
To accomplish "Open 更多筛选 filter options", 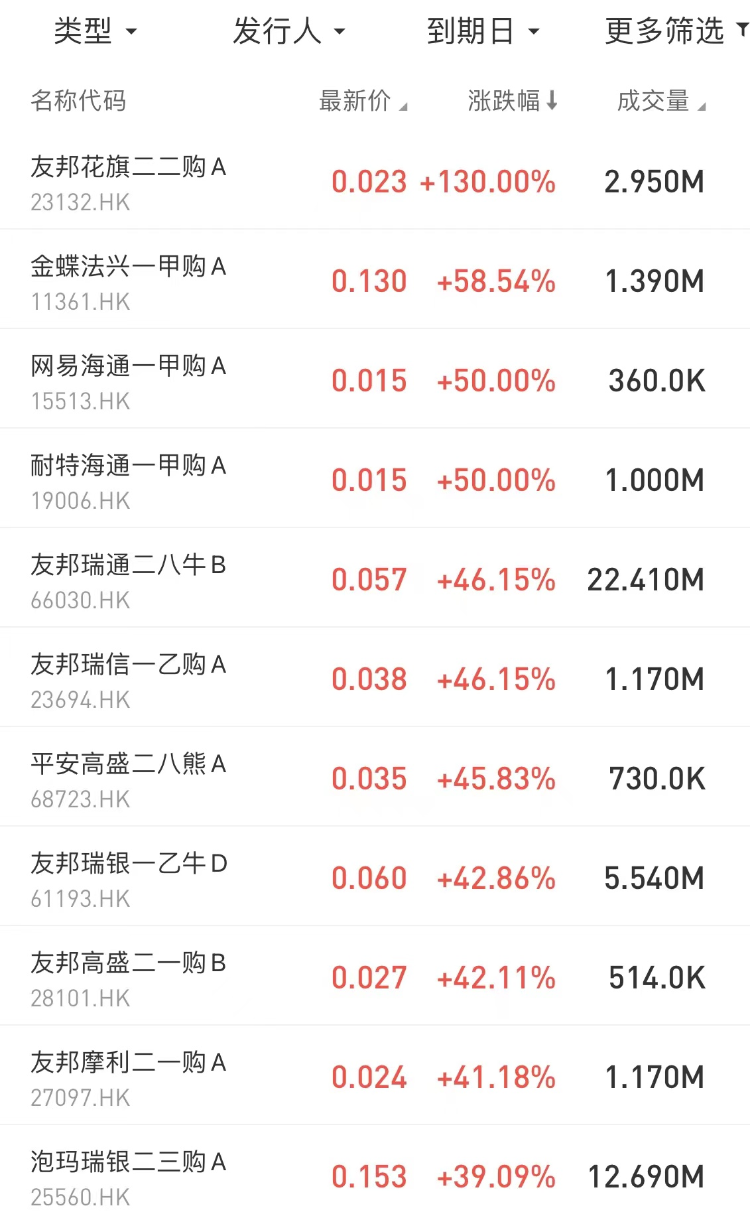I will 677,31.
